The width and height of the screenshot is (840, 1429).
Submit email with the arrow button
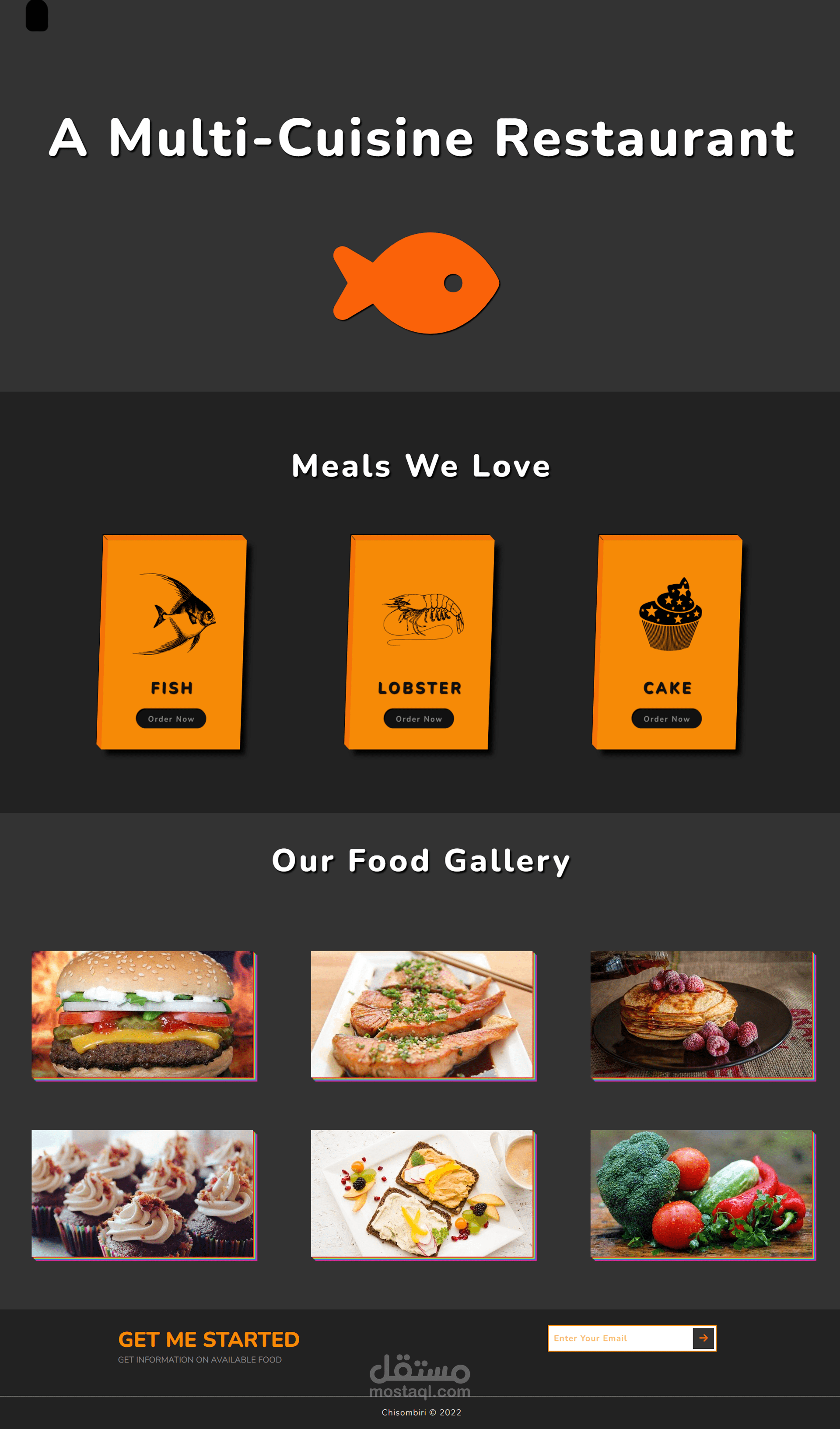click(703, 1338)
